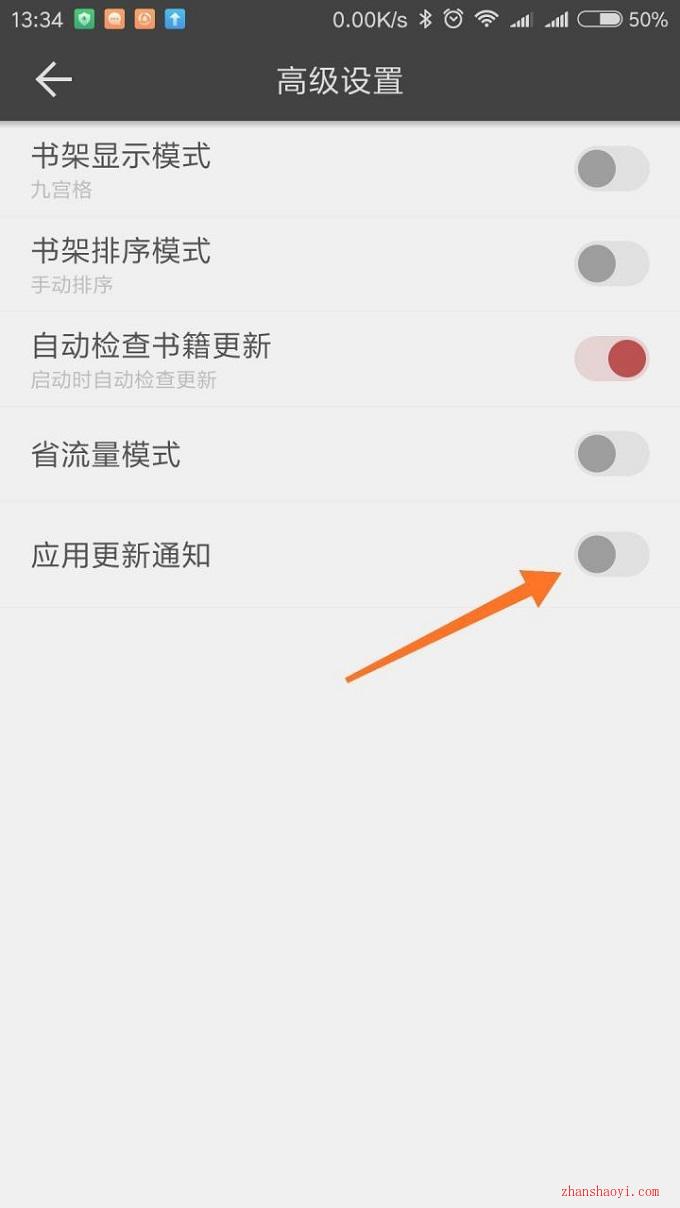Screen dimensions: 680x1208
Task: Go back using the arrow in the header
Action: pyautogui.click(x=54, y=80)
